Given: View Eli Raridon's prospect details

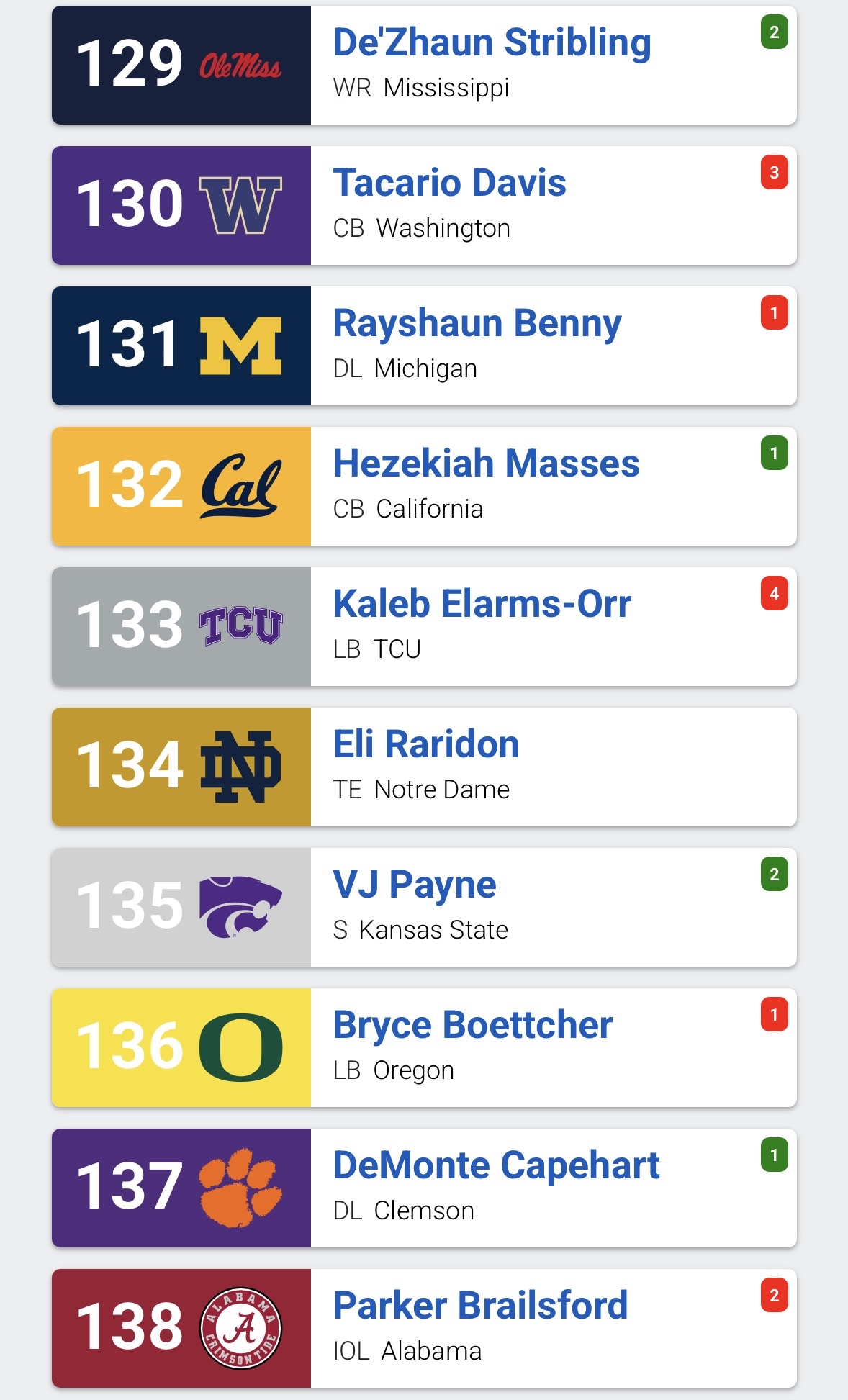Looking at the screenshot, I should pyautogui.click(x=425, y=745).
